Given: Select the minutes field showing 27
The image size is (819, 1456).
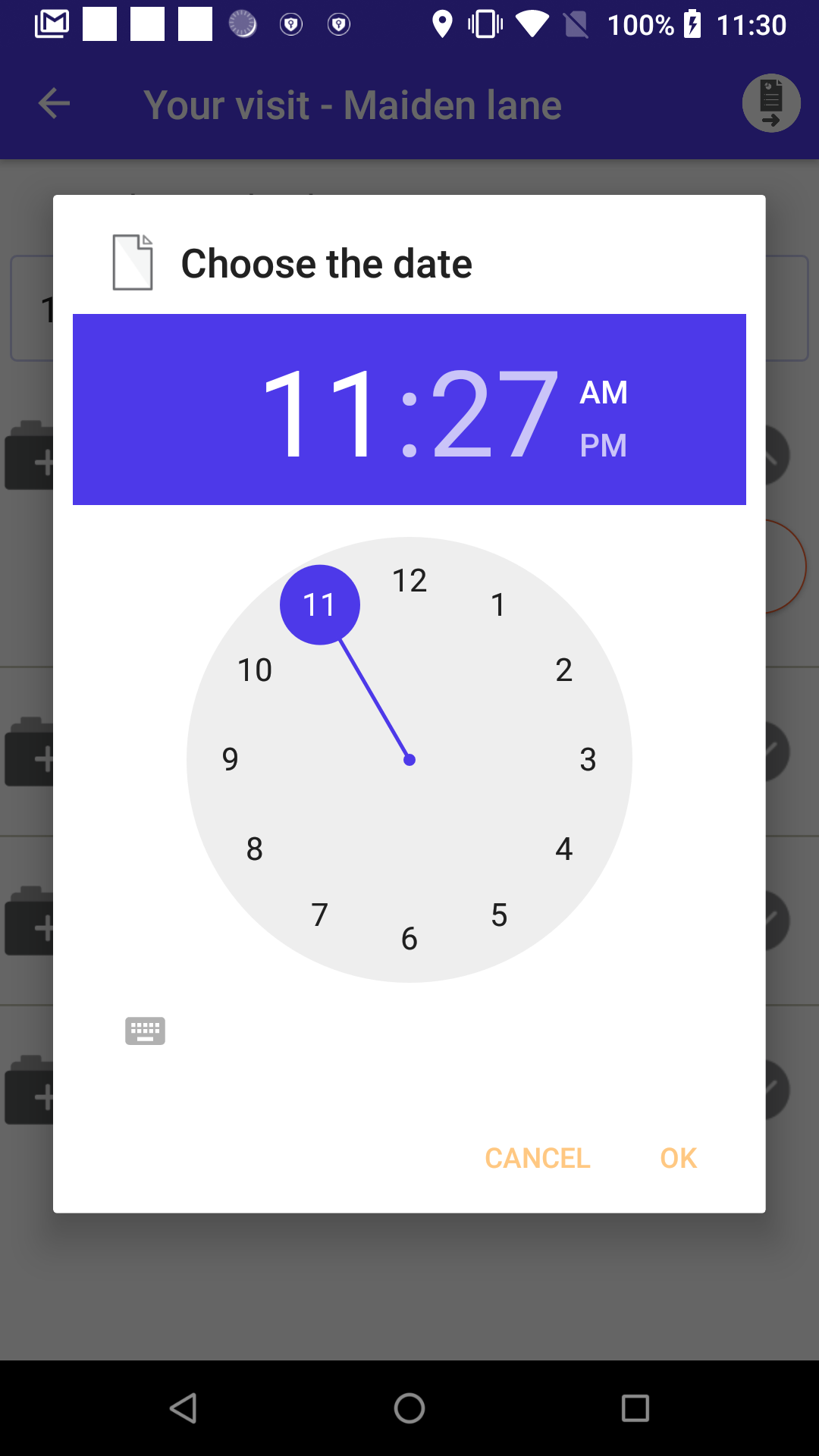Looking at the screenshot, I should (494, 413).
